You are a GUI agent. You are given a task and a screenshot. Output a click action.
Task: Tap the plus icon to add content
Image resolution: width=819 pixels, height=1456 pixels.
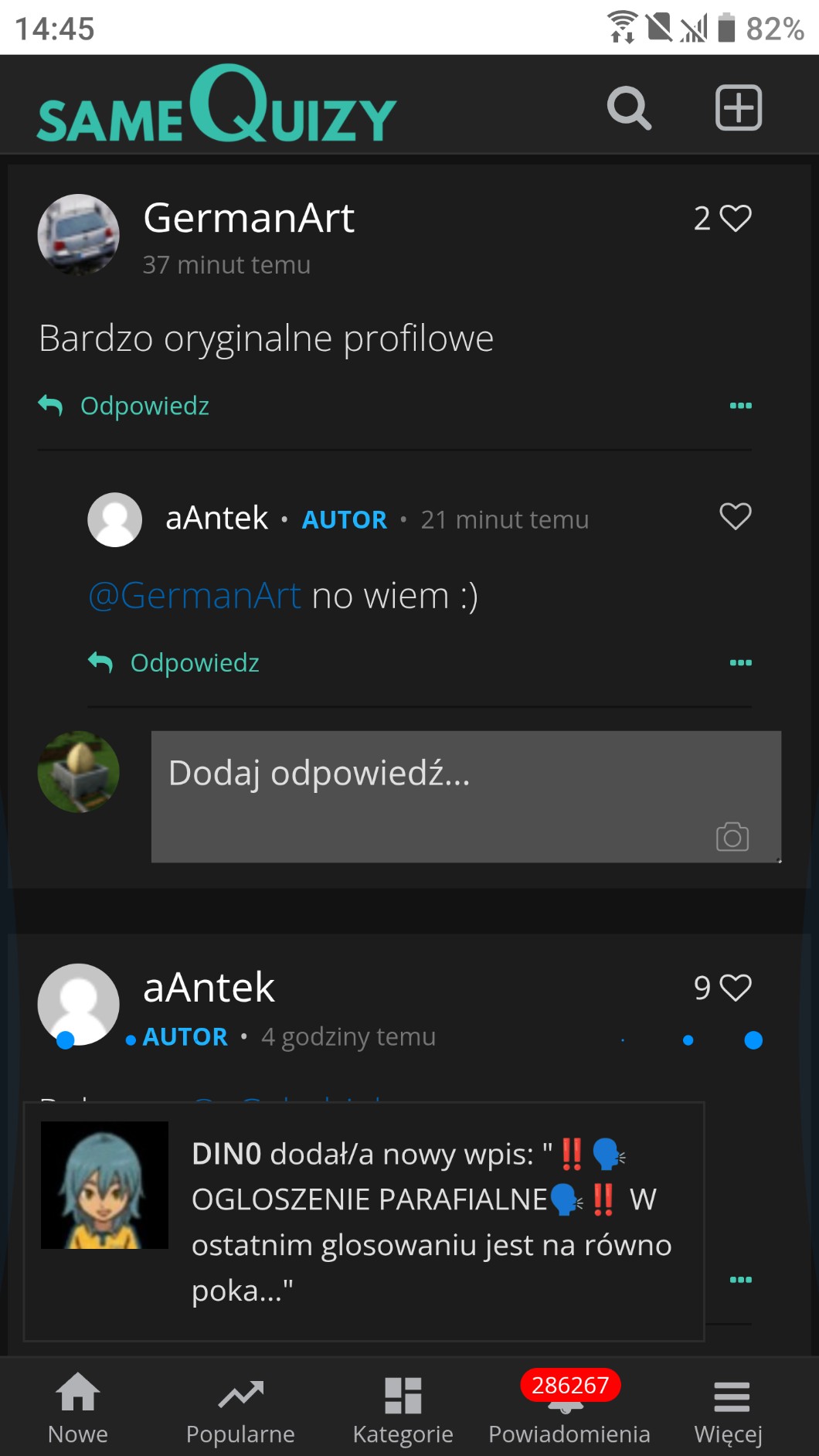point(738,107)
